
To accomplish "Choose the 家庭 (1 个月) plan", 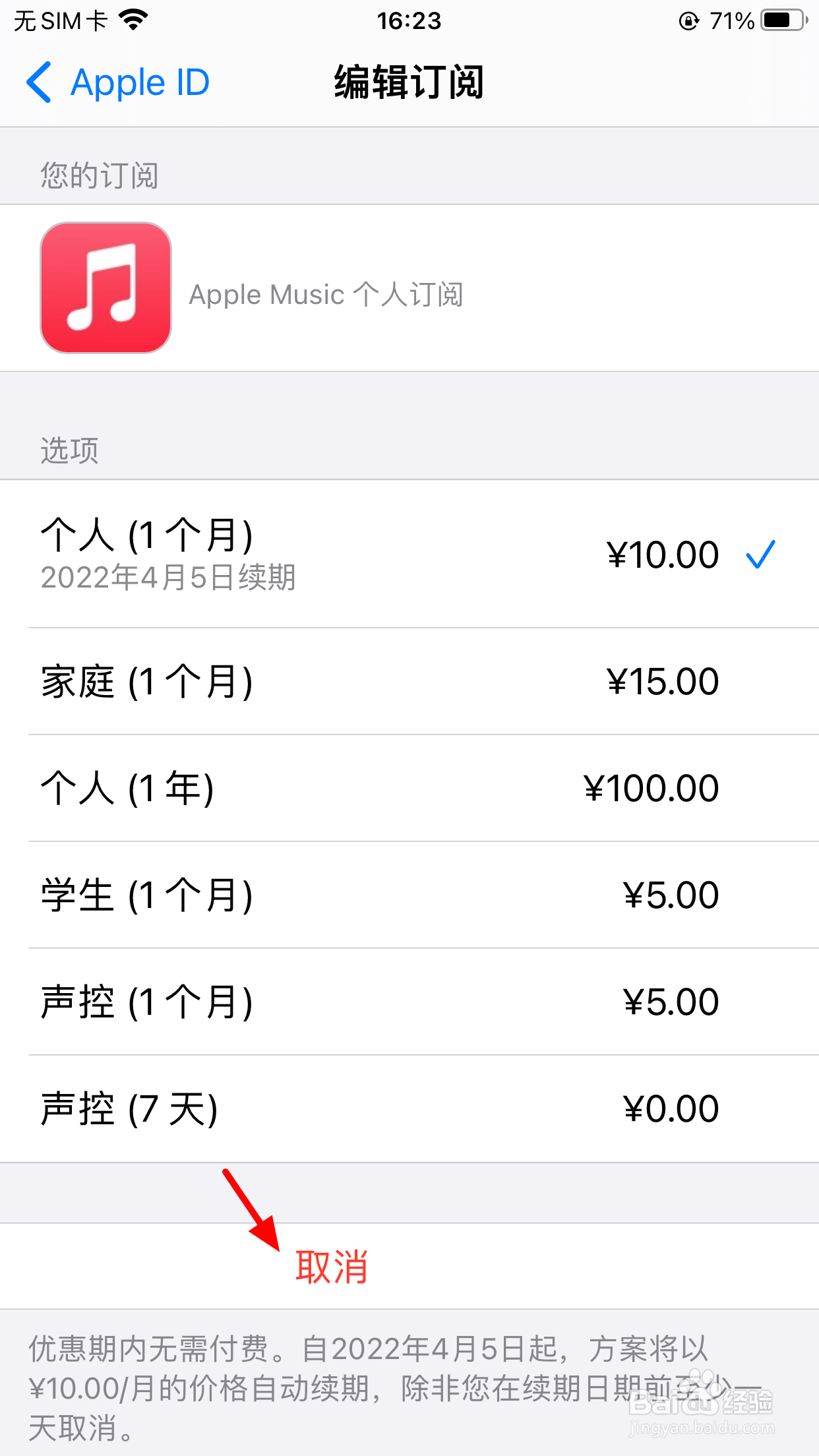I will (409, 681).
